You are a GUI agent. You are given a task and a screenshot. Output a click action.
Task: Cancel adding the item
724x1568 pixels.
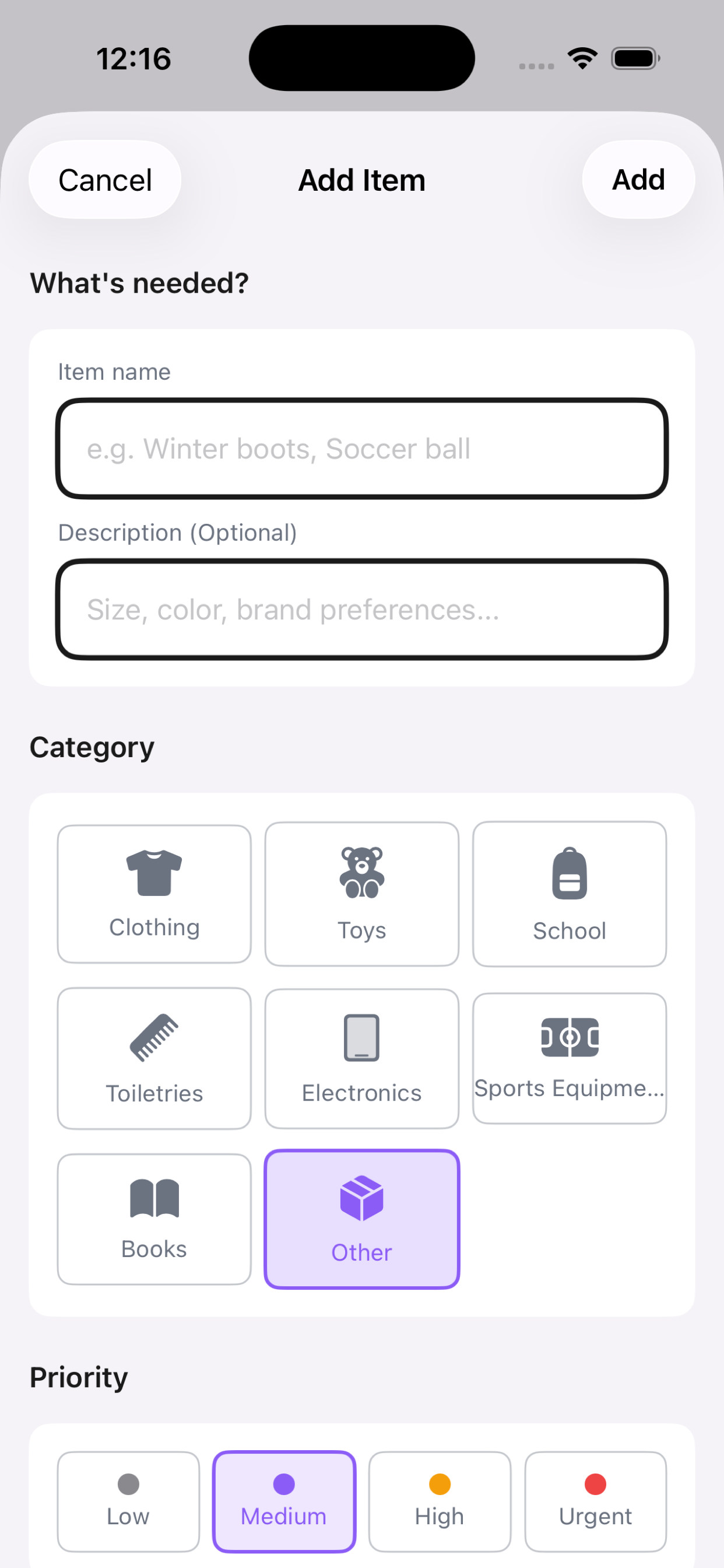point(105,180)
